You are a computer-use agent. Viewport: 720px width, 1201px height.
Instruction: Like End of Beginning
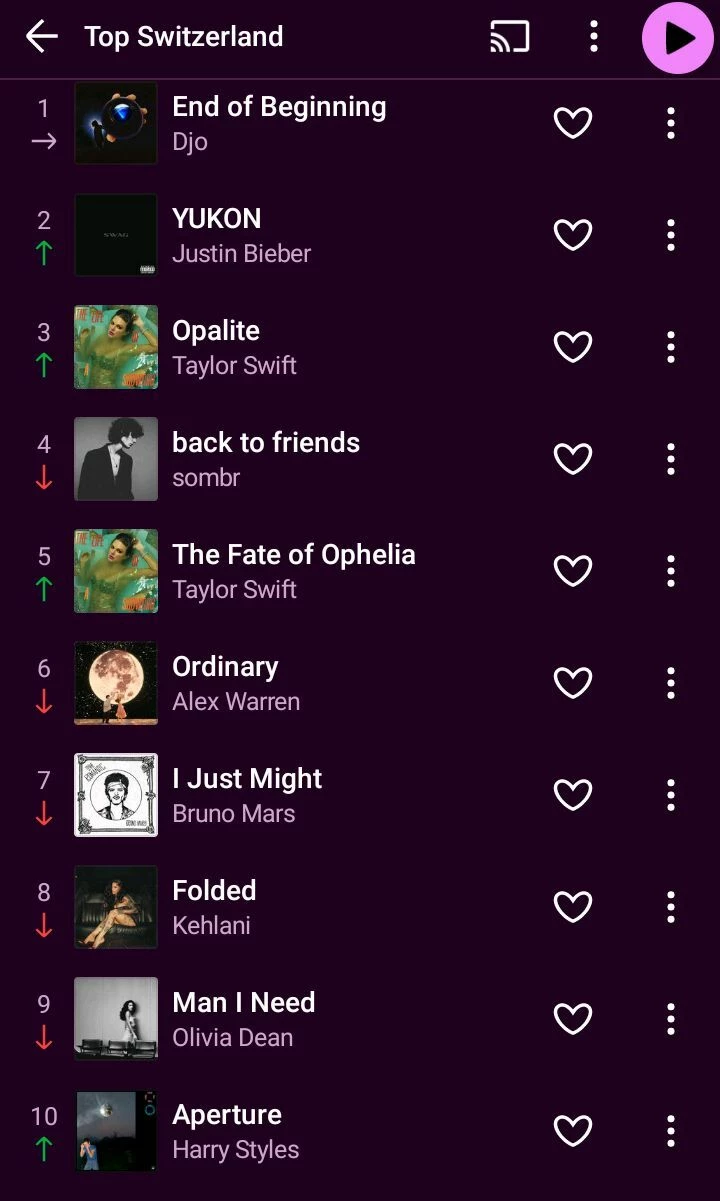[573, 123]
